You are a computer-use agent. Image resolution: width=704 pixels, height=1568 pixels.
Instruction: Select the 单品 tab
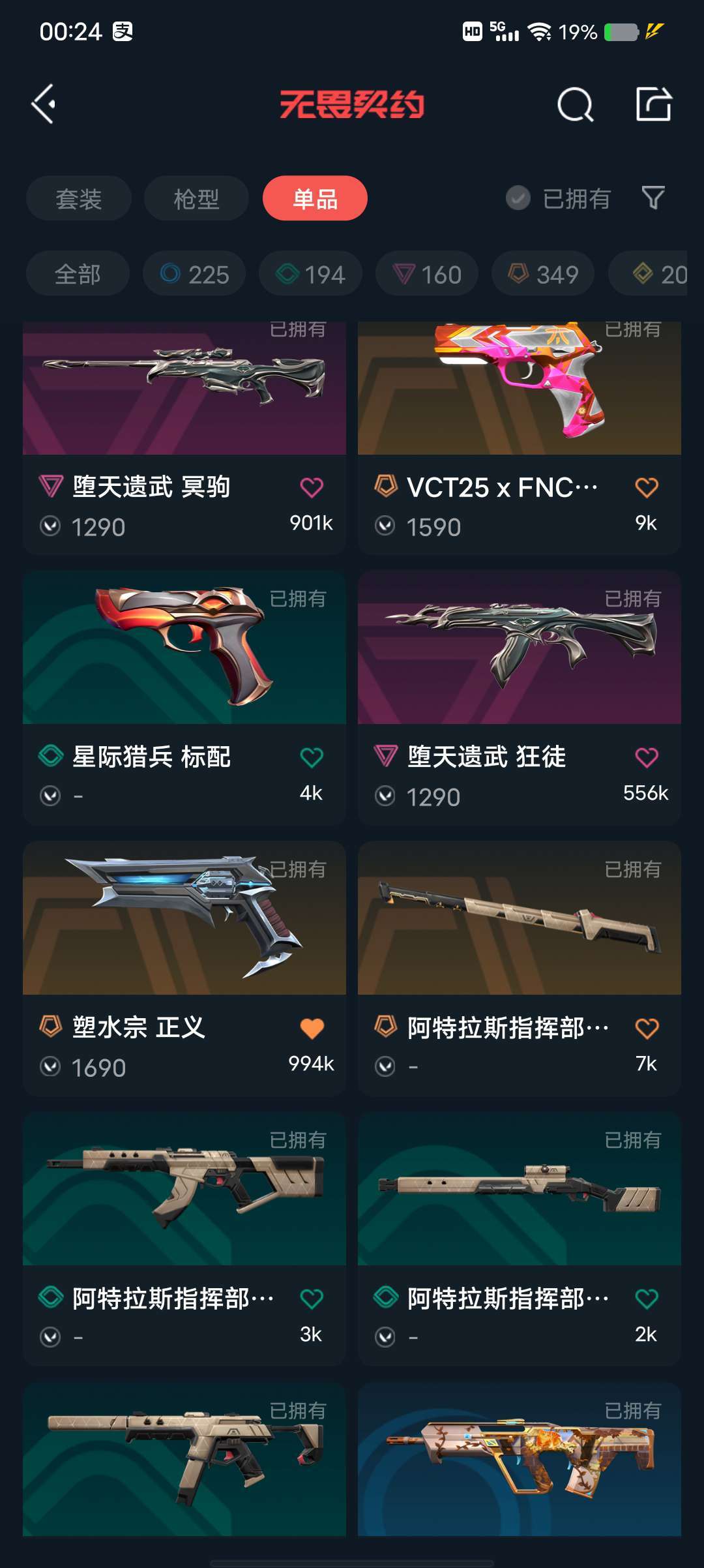pos(315,198)
